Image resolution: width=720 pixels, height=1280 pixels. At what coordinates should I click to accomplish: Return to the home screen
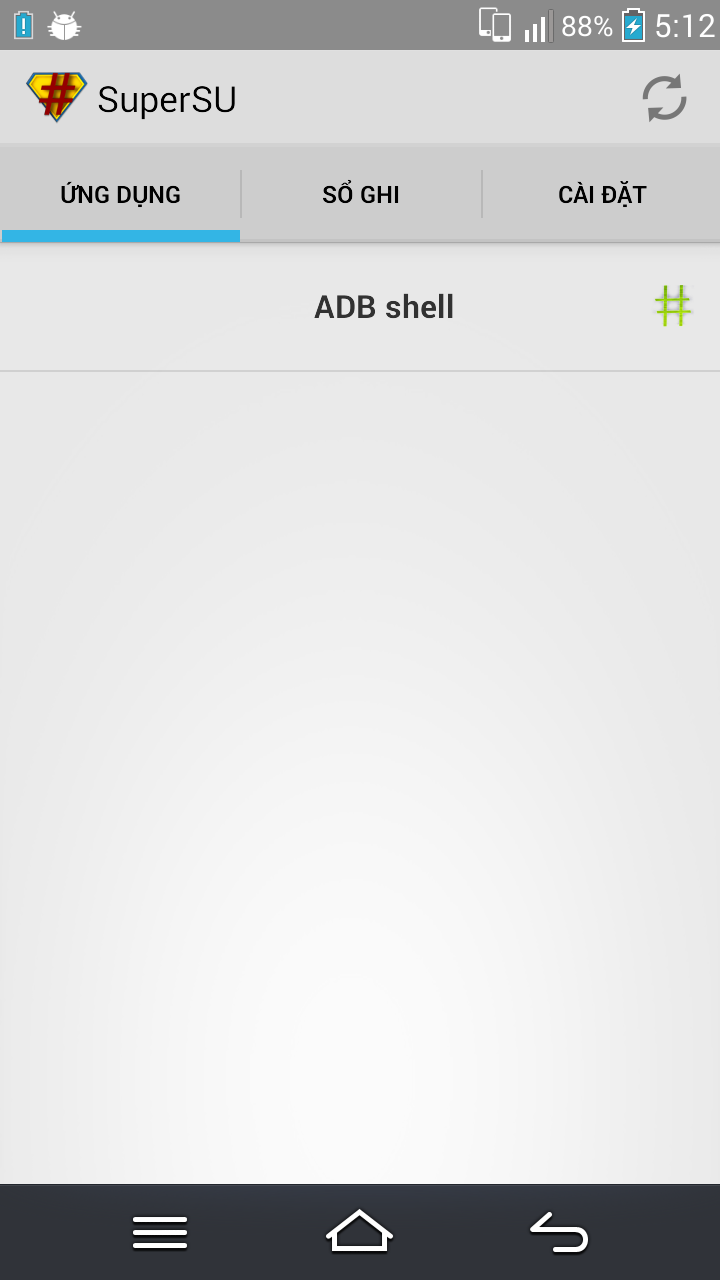[x=360, y=1231]
